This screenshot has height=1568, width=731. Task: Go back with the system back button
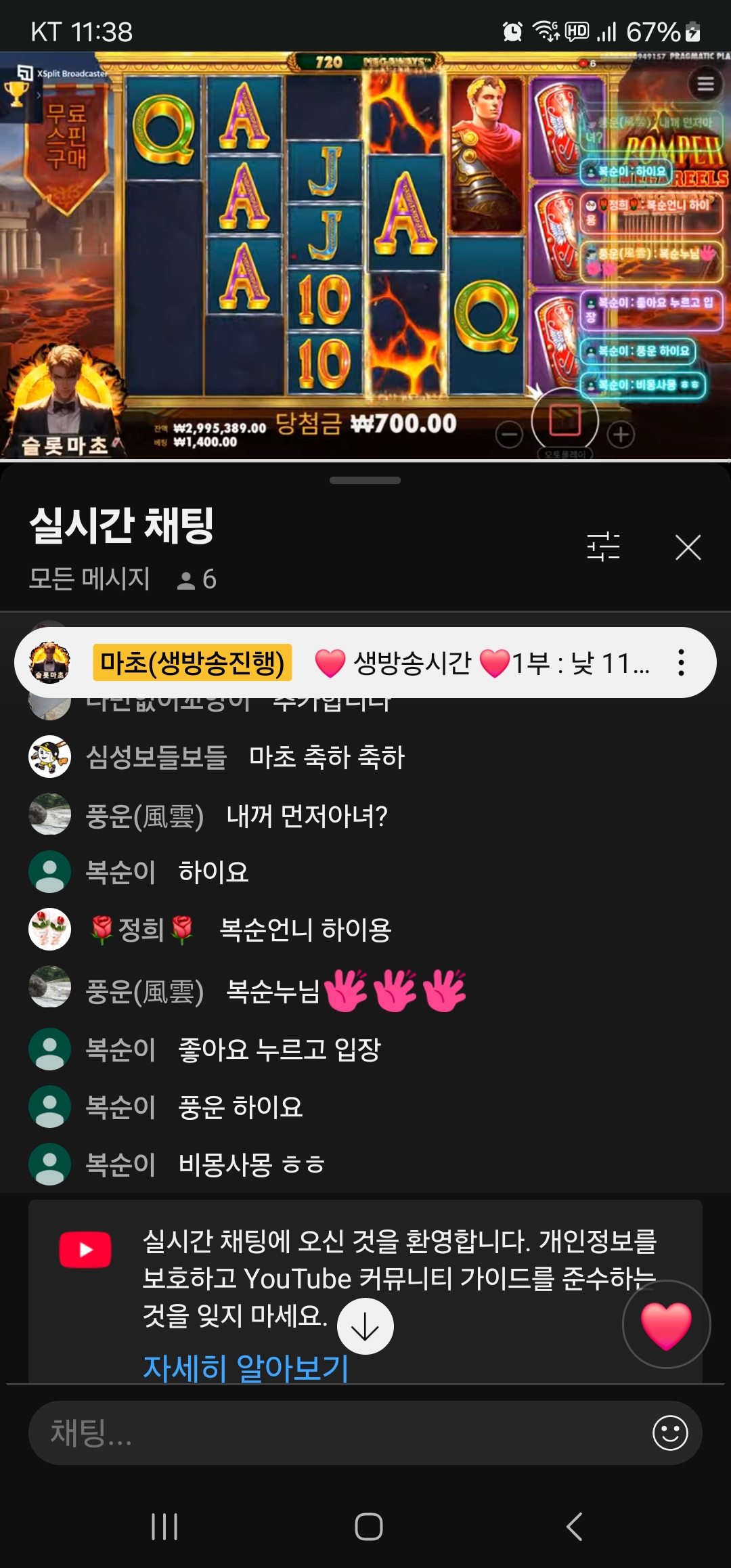(574, 1526)
